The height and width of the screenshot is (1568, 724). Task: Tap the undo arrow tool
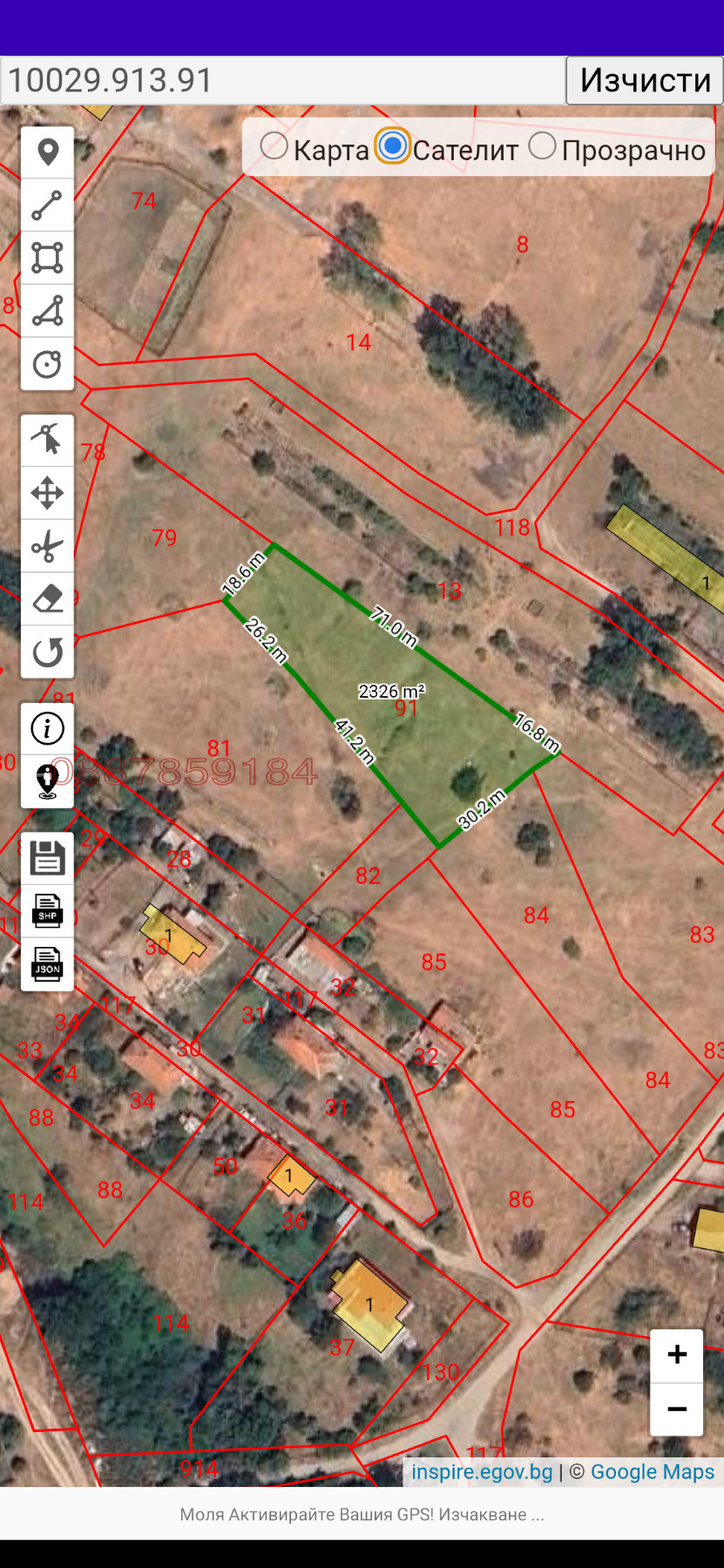point(47,652)
